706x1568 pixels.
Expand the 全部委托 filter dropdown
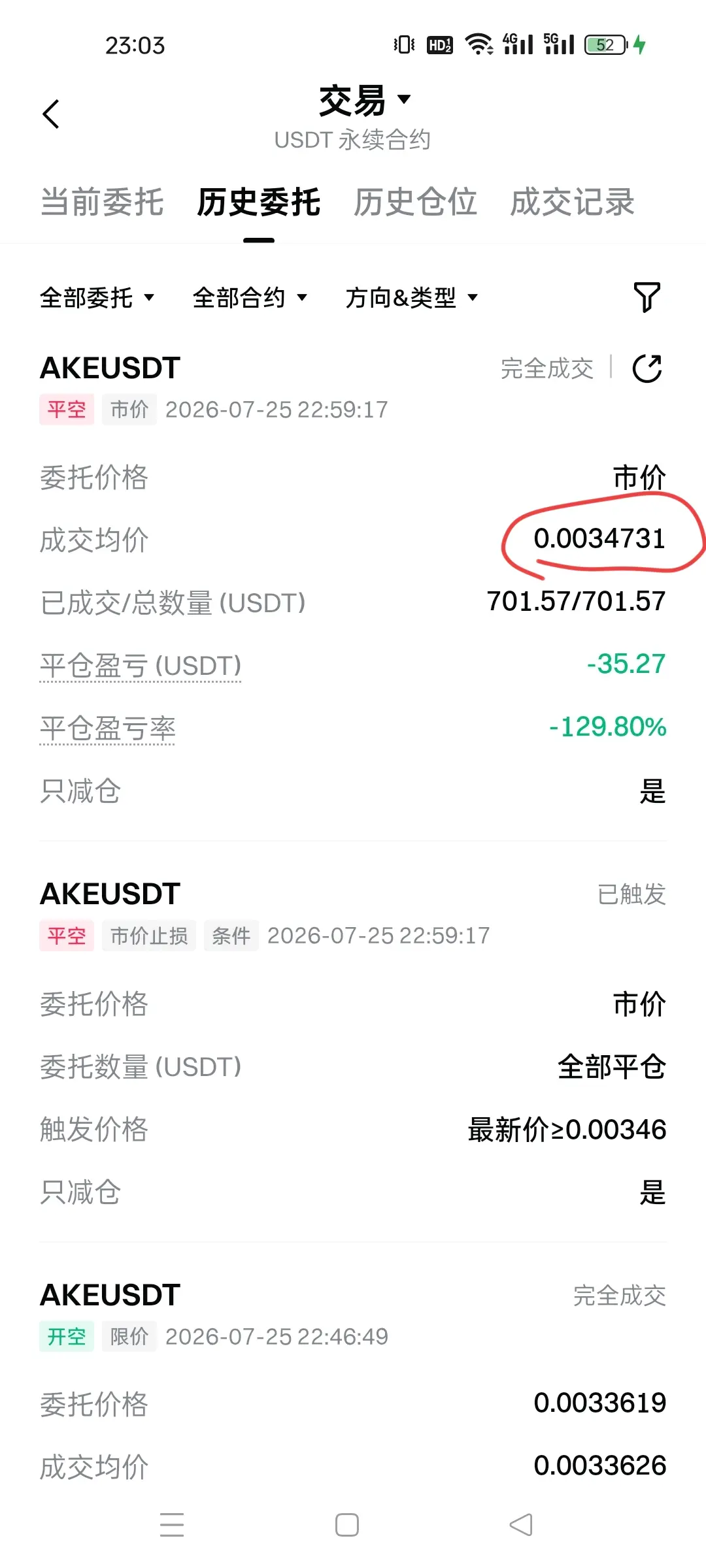pyautogui.click(x=97, y=298)
